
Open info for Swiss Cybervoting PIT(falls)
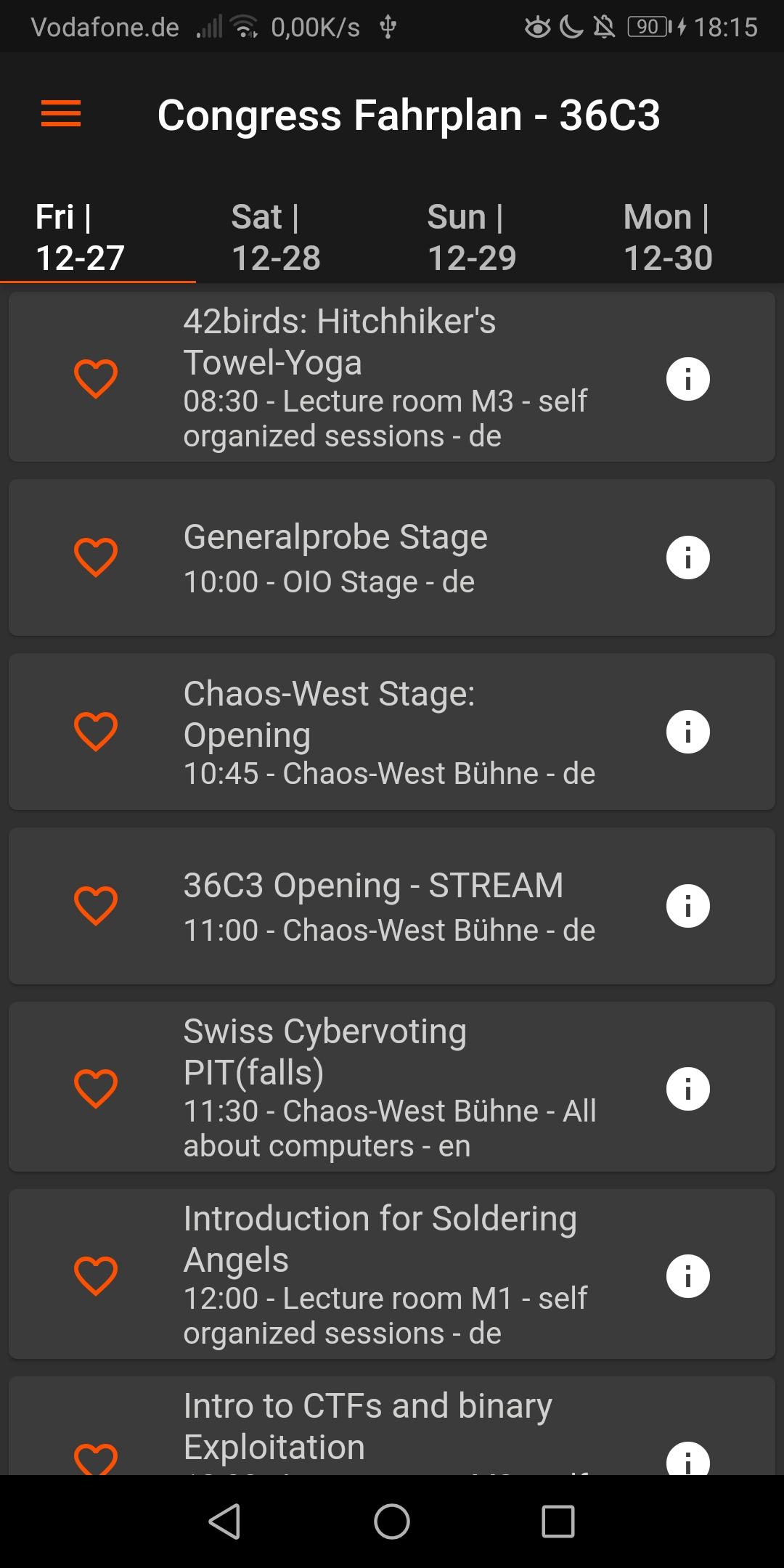point(687,1088)
